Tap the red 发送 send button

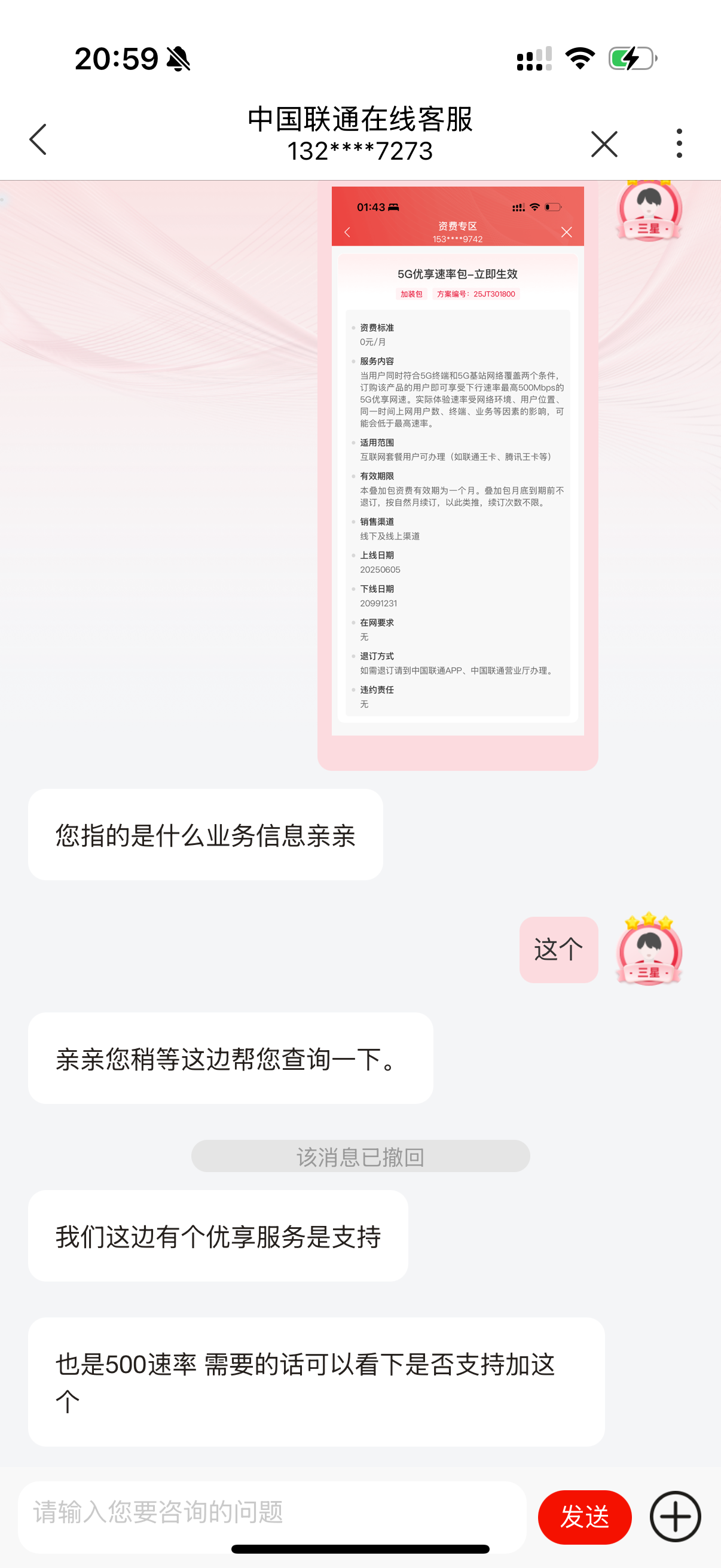(x=584, y=1516)
